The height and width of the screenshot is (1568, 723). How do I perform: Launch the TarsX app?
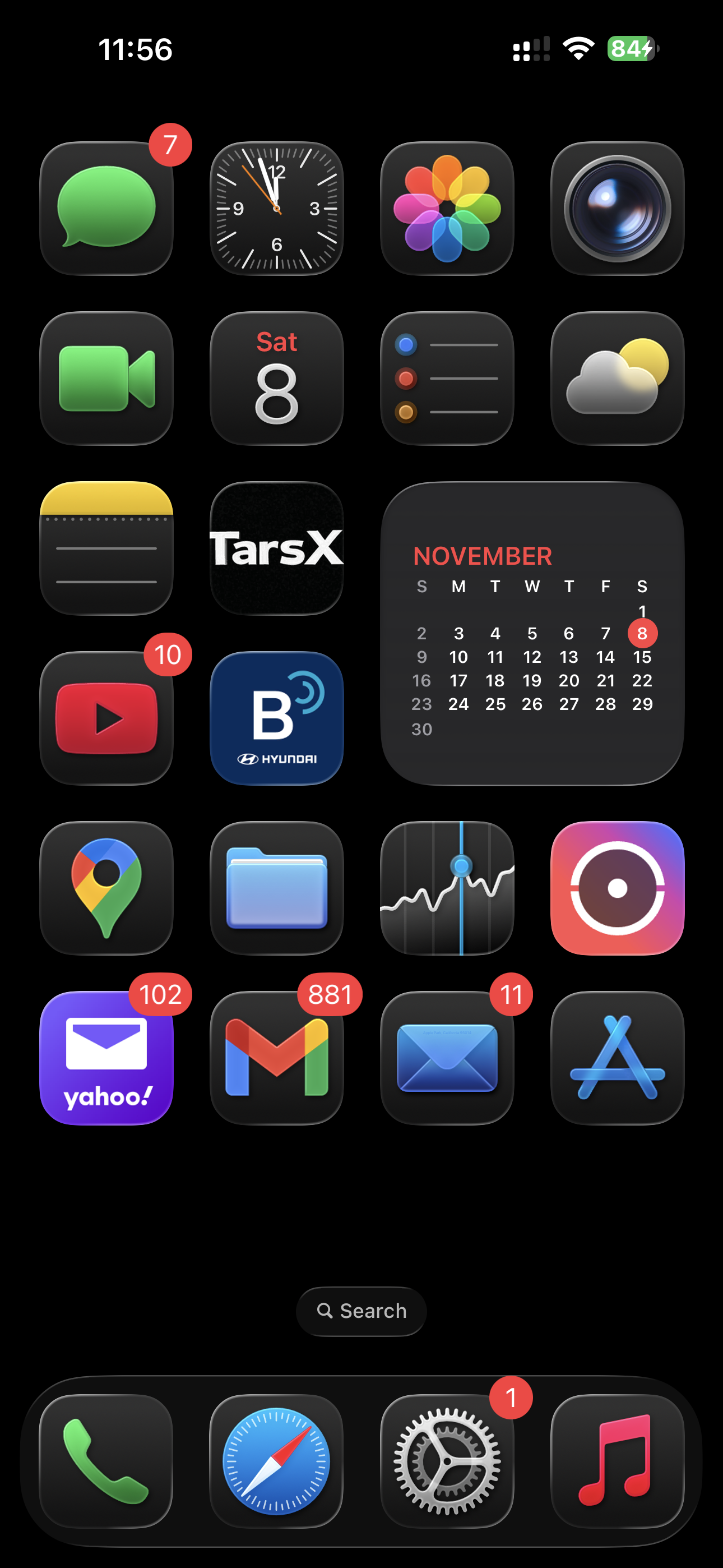[x=276, y=548]
